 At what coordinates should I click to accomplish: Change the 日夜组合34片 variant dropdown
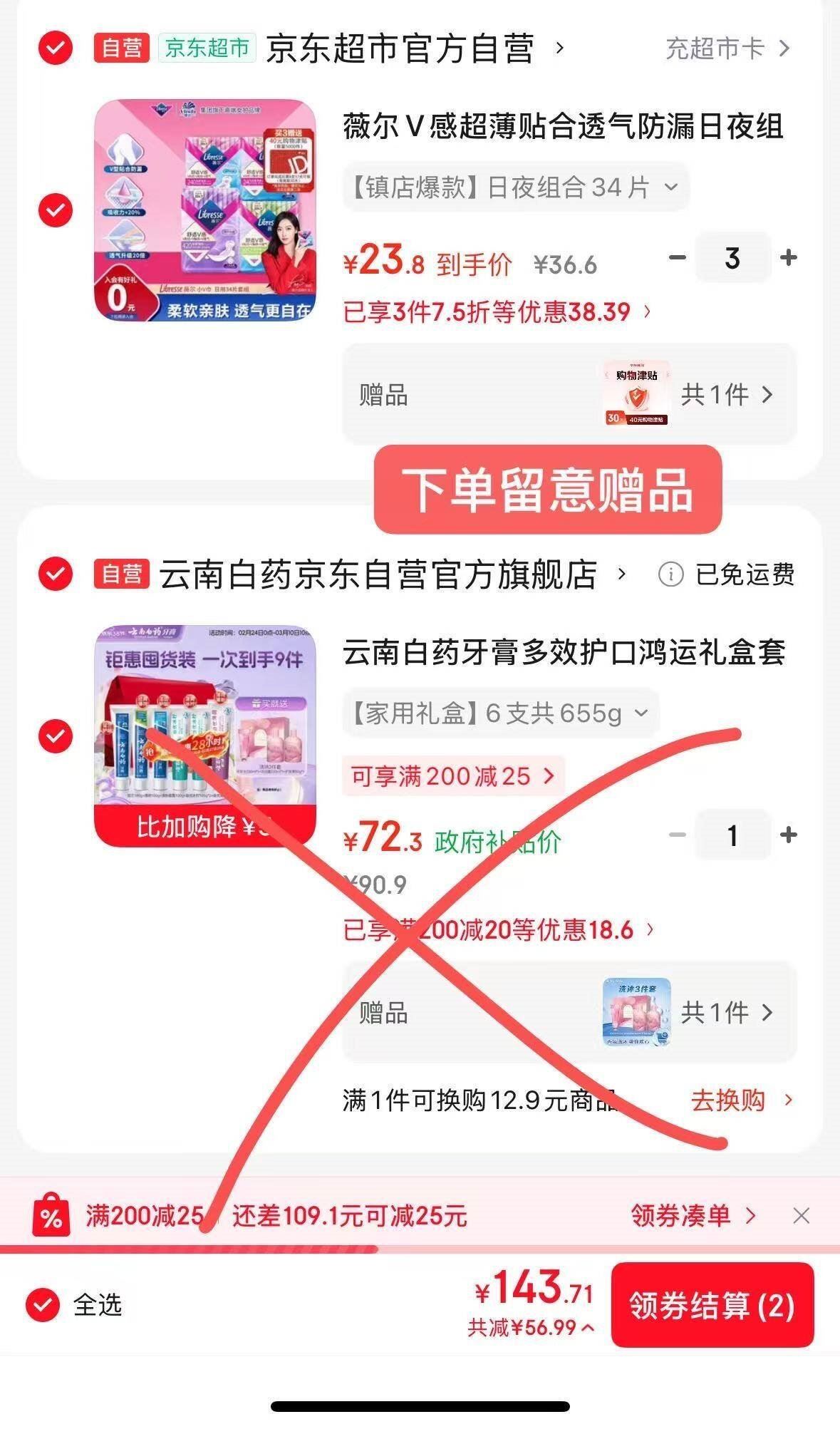tap(514, 187)
